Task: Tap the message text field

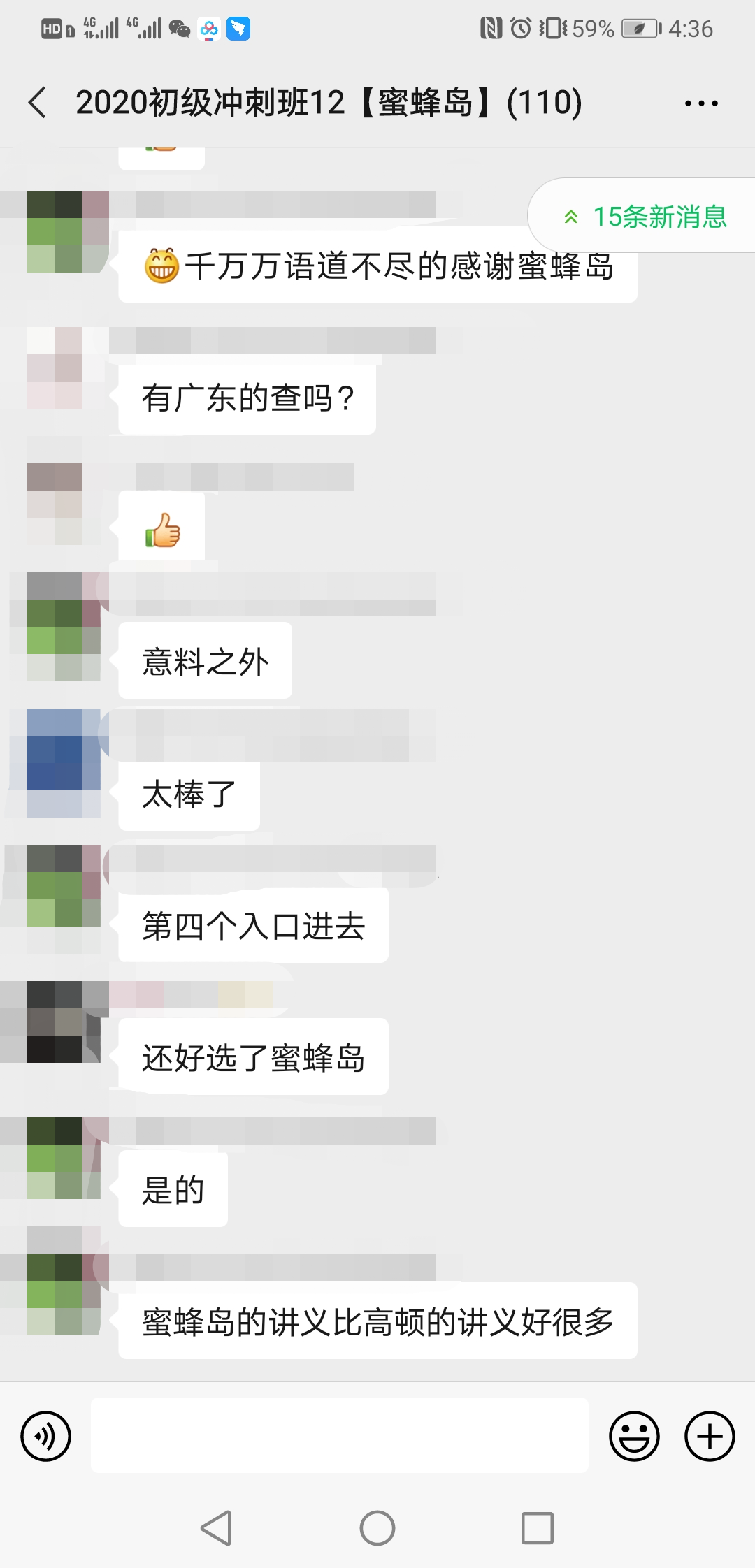Action: tap(339, 1436)
